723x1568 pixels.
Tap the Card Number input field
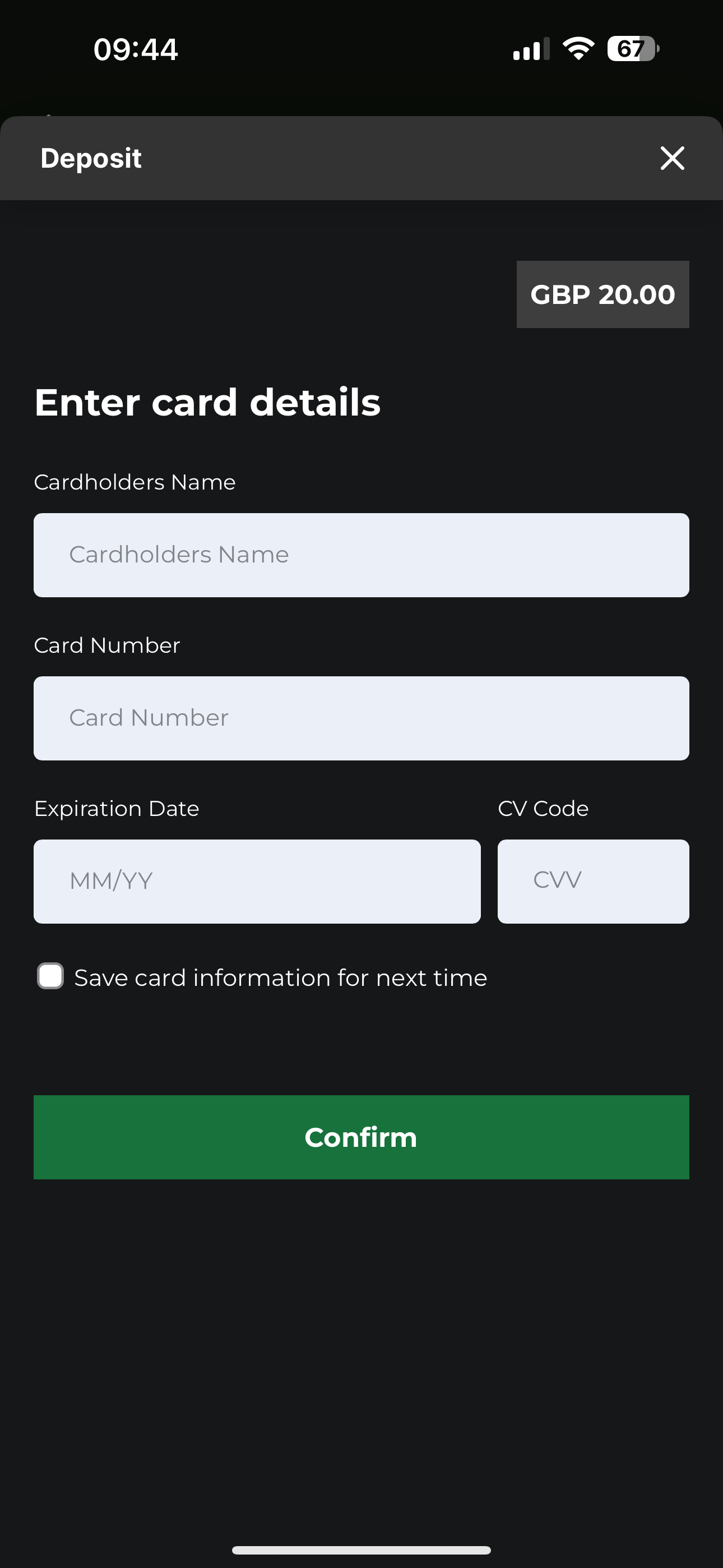pyautogui.click(x=361, y=718)
